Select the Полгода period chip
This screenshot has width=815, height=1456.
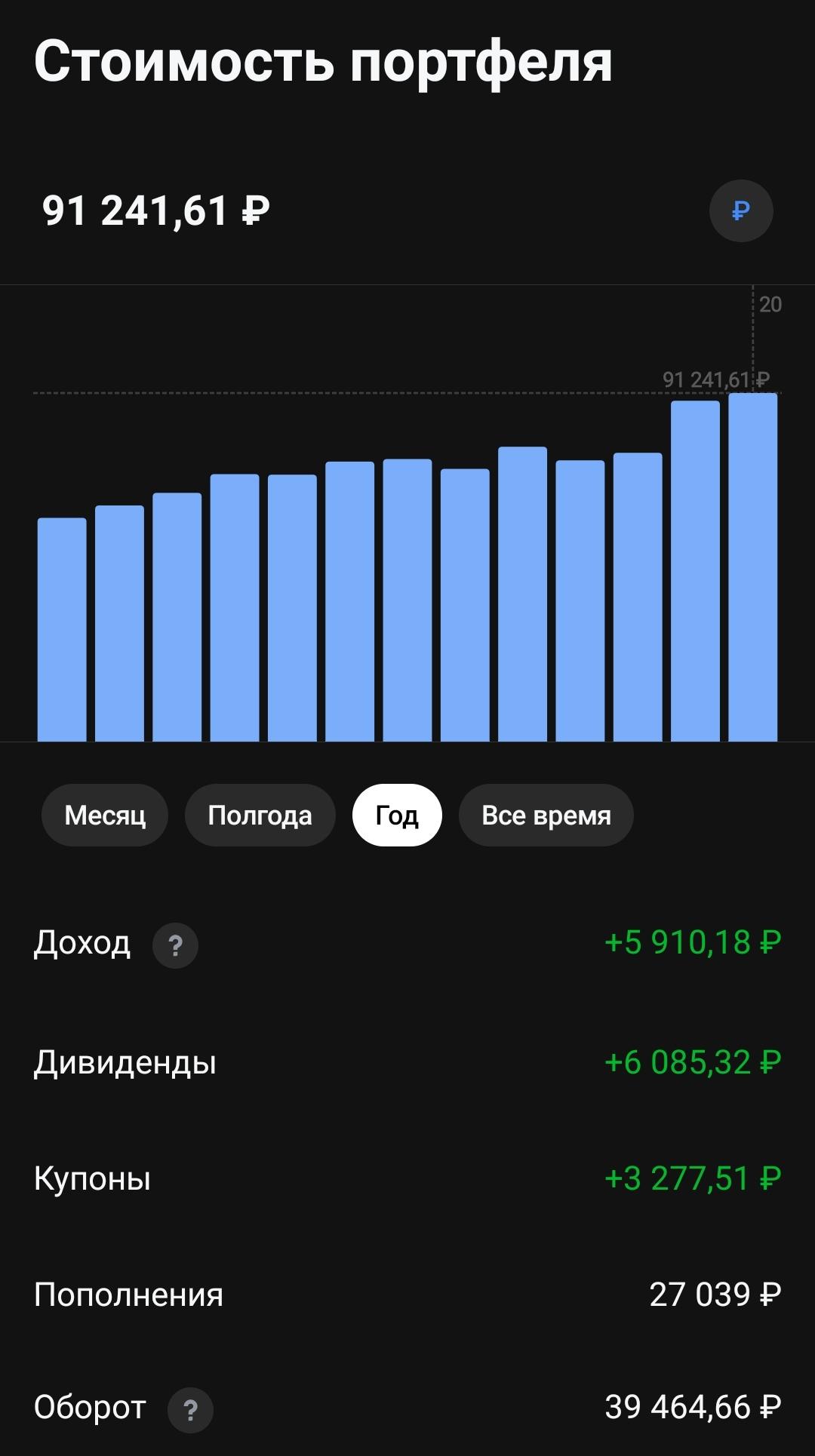click(x=260, y=815)
